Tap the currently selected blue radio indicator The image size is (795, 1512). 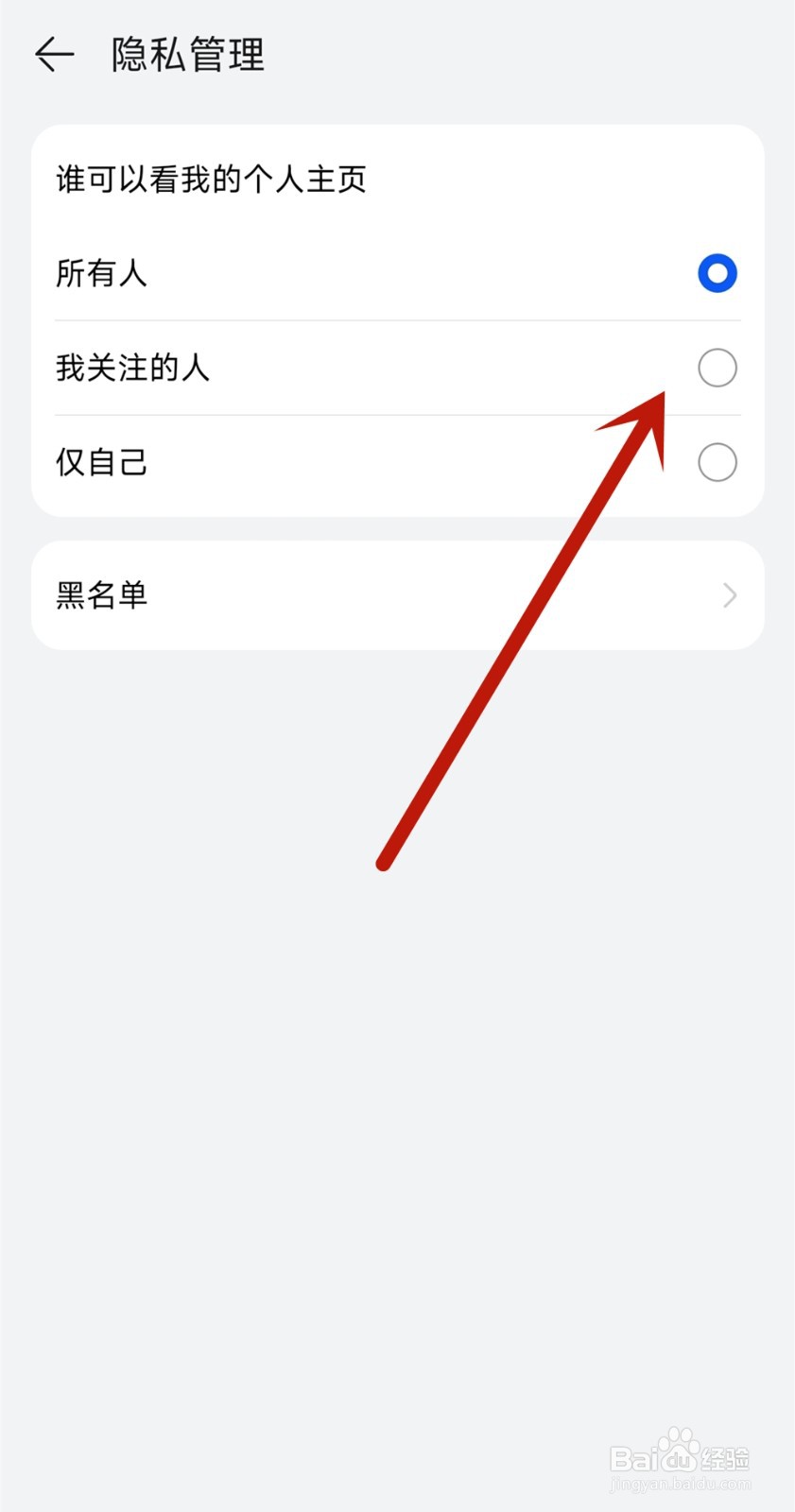(x=717, y=273)
